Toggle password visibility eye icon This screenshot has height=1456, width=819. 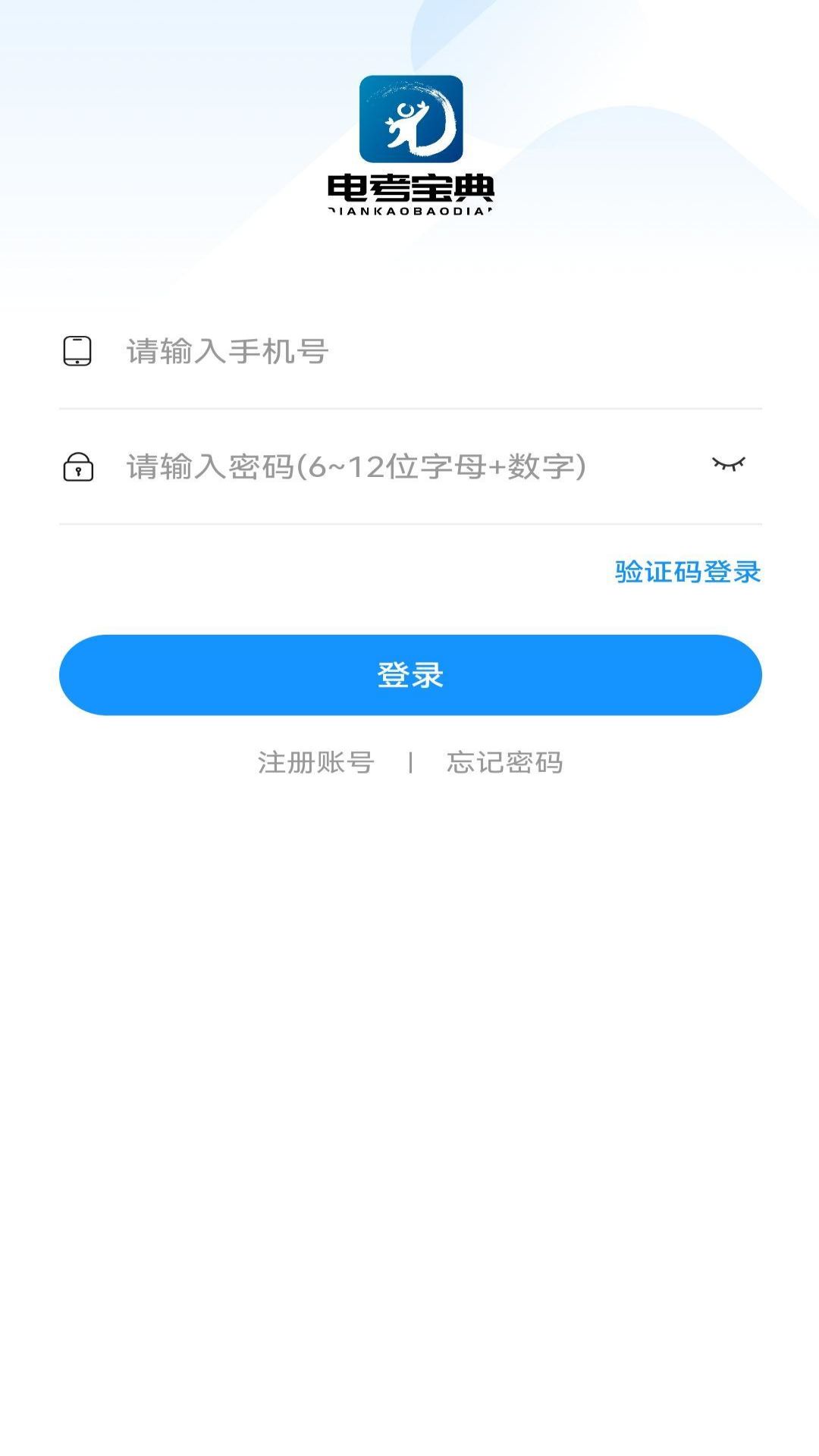click(728, 464)
